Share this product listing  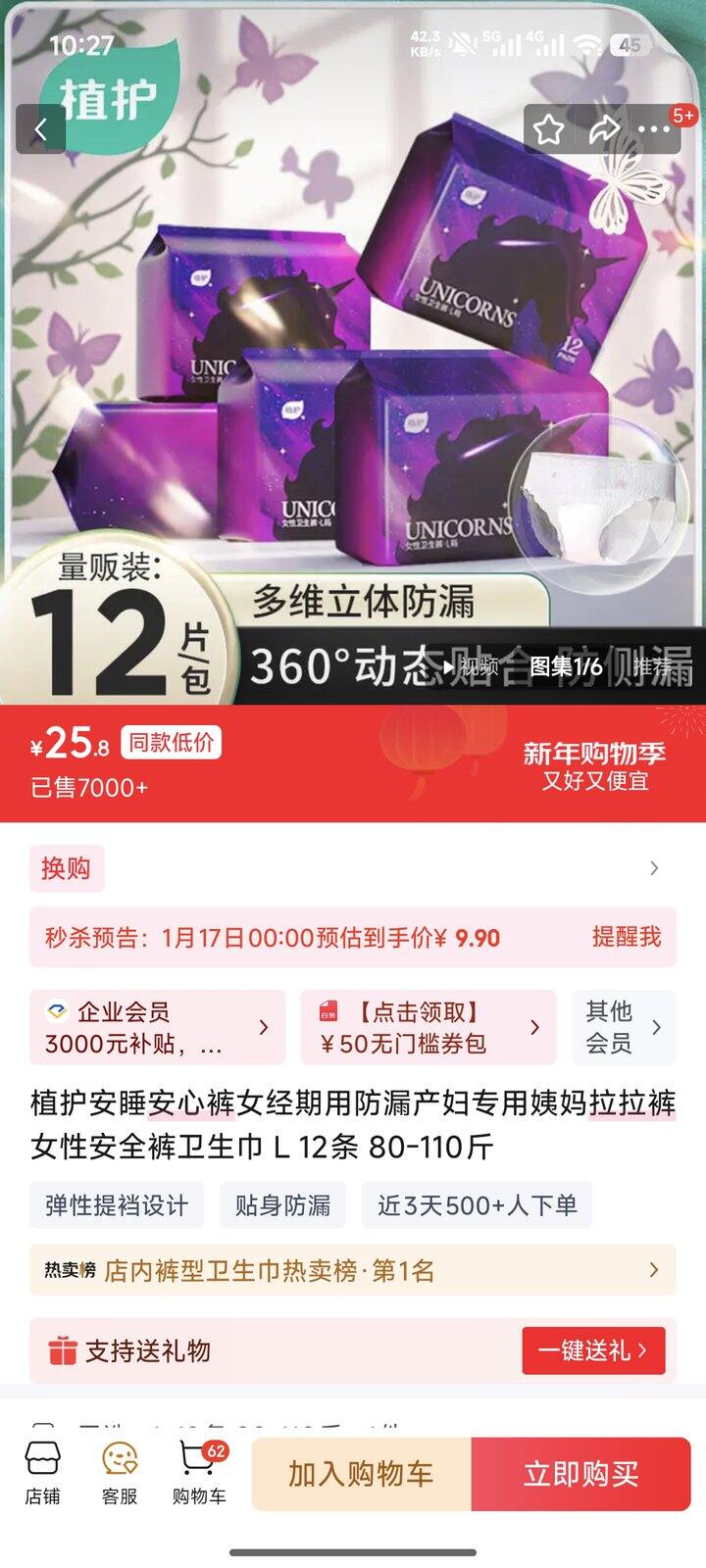coord(603,129)
